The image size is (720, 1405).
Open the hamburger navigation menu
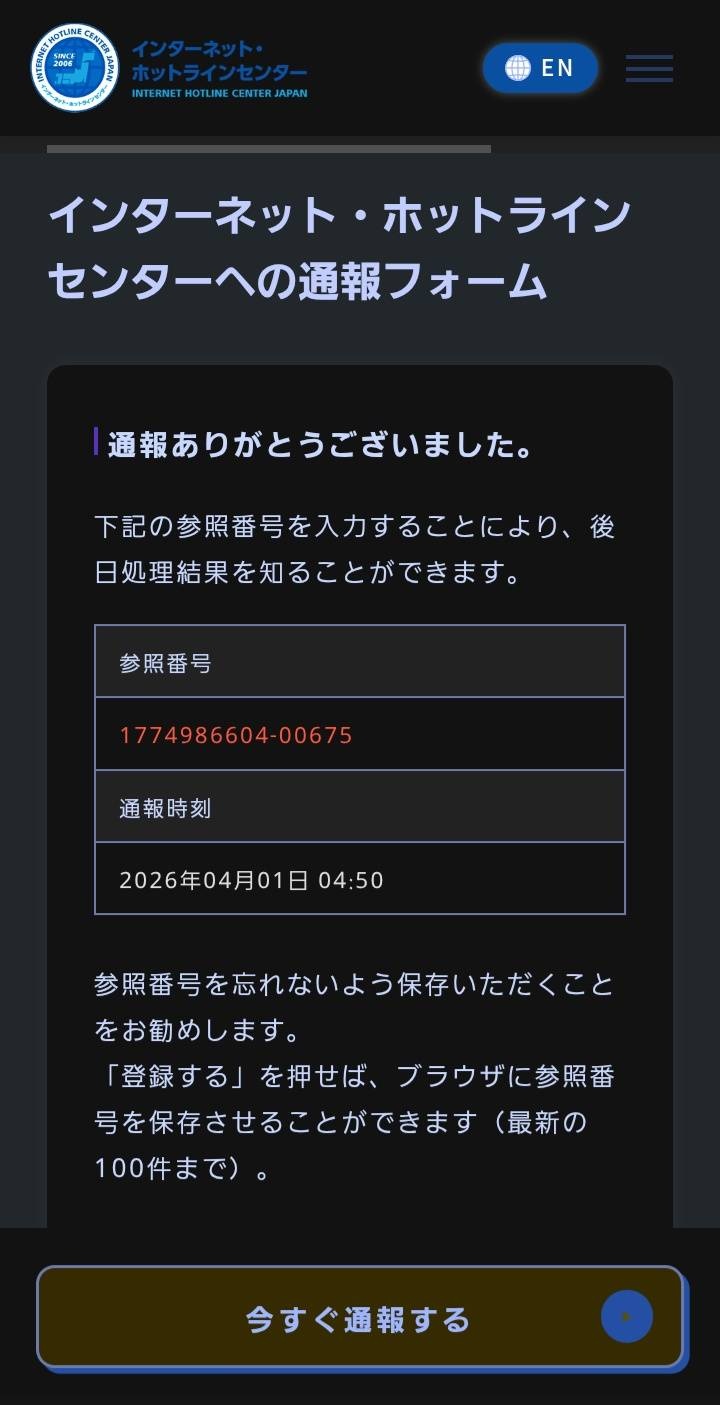tap(649, 68)
